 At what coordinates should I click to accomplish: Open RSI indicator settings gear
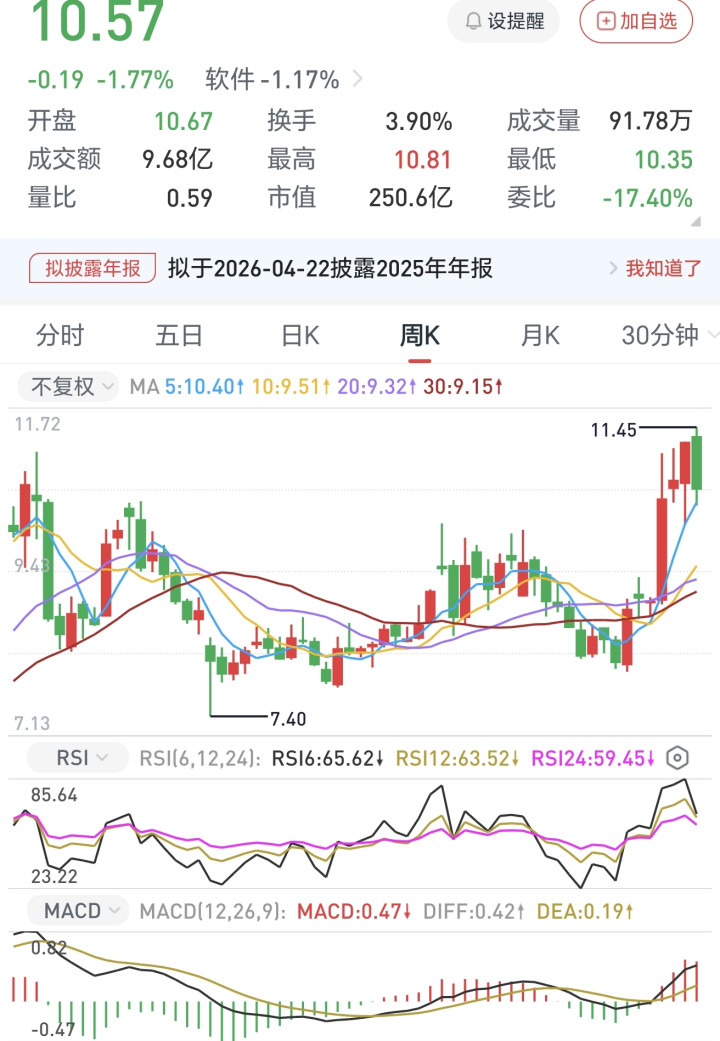point(677,757)
